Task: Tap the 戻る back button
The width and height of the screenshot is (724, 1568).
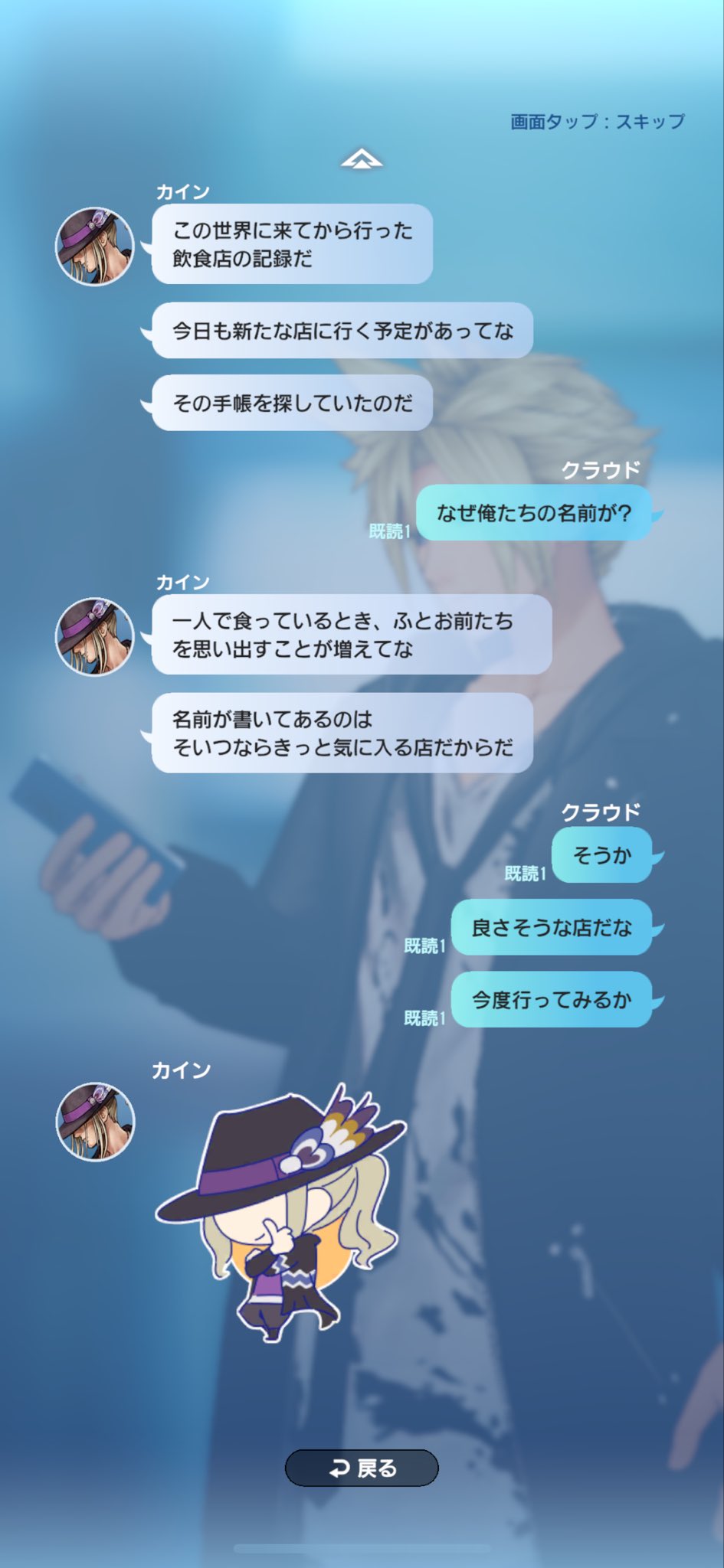Action: 362,1468
